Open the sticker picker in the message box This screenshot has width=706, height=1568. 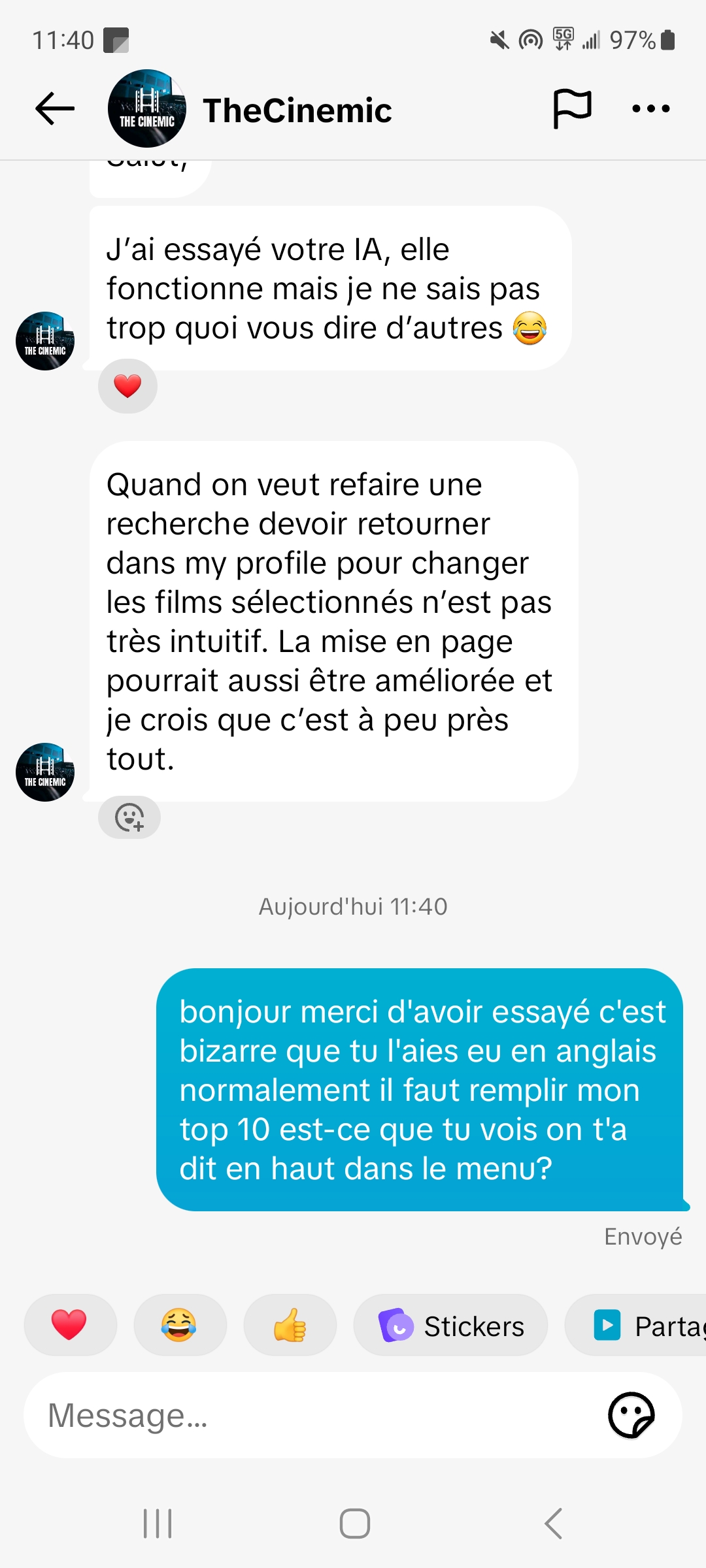coord(631,1416)
